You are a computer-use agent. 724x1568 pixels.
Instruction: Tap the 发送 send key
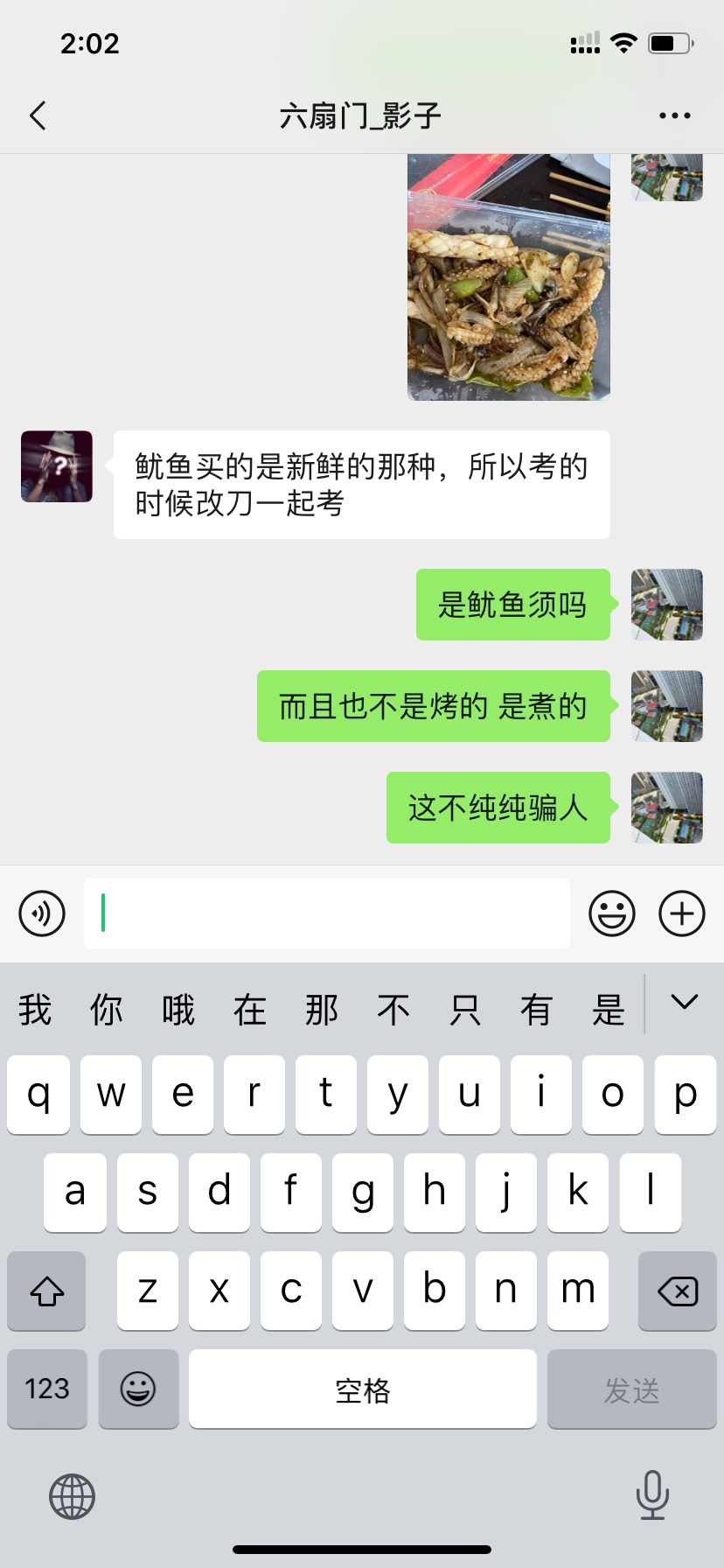pyautogui.click(x=631, y=1389)
